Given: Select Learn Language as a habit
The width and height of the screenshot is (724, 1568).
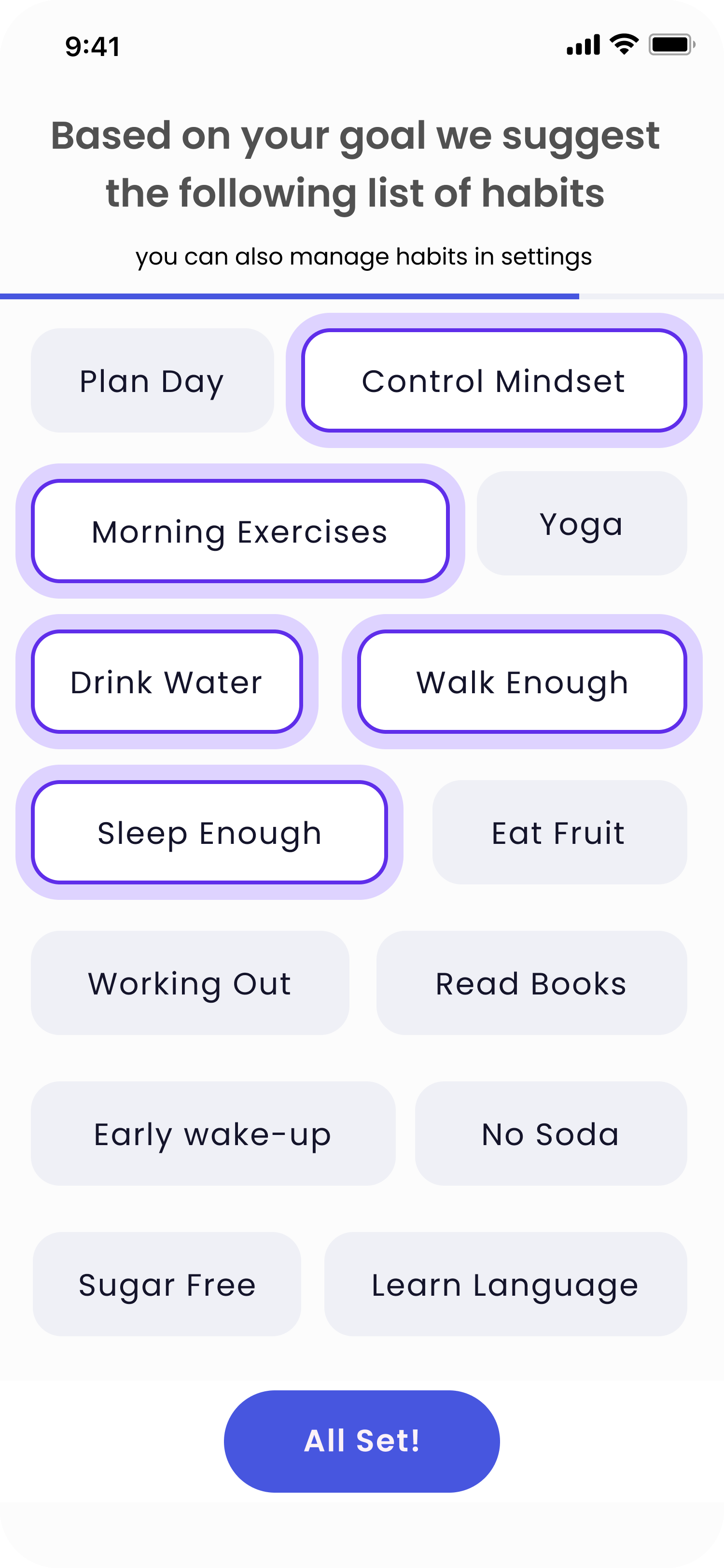Looking at the screenshot, I should coord(505,1284).
